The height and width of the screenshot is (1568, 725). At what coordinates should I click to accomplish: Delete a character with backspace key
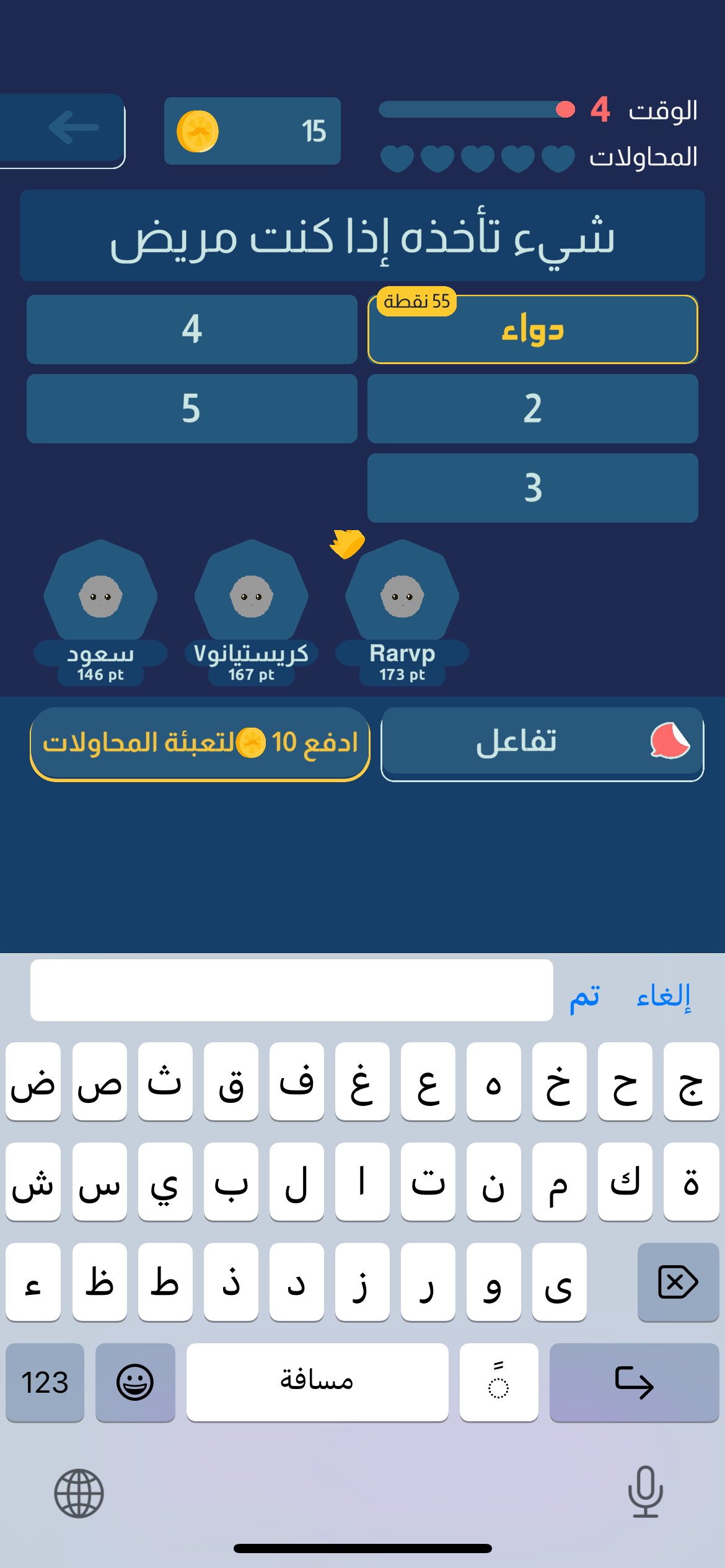pos(678,1282)
